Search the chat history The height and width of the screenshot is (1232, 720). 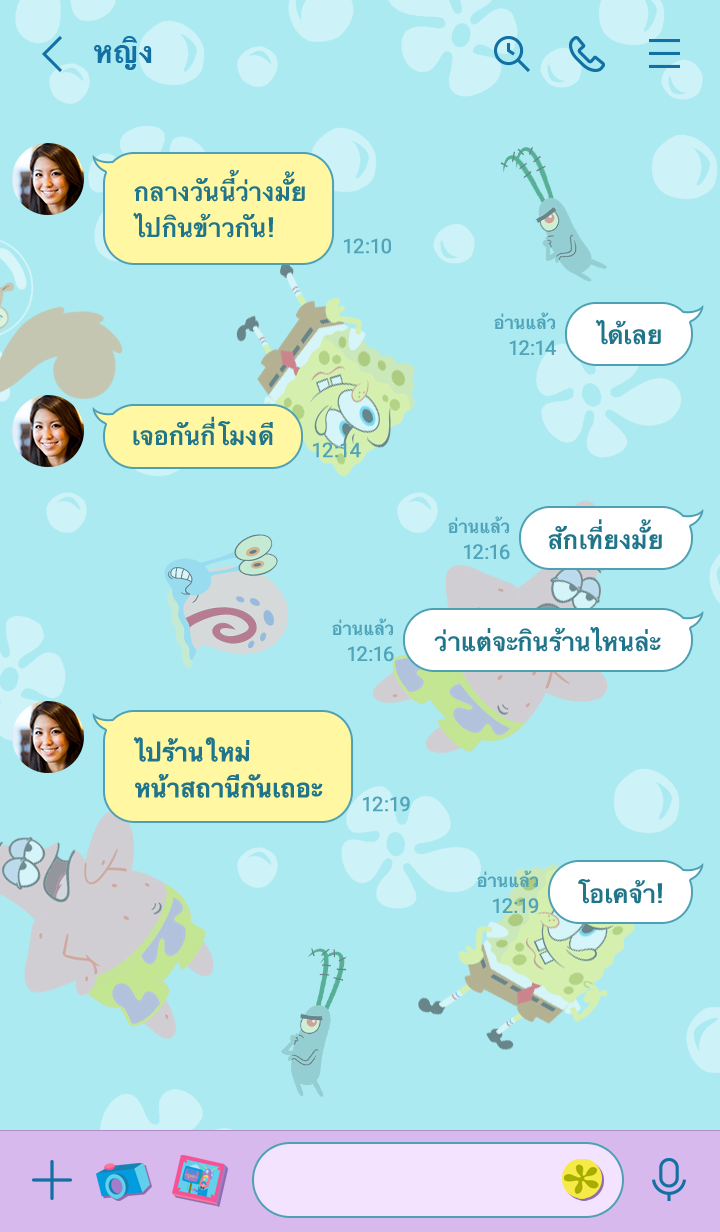511,54
